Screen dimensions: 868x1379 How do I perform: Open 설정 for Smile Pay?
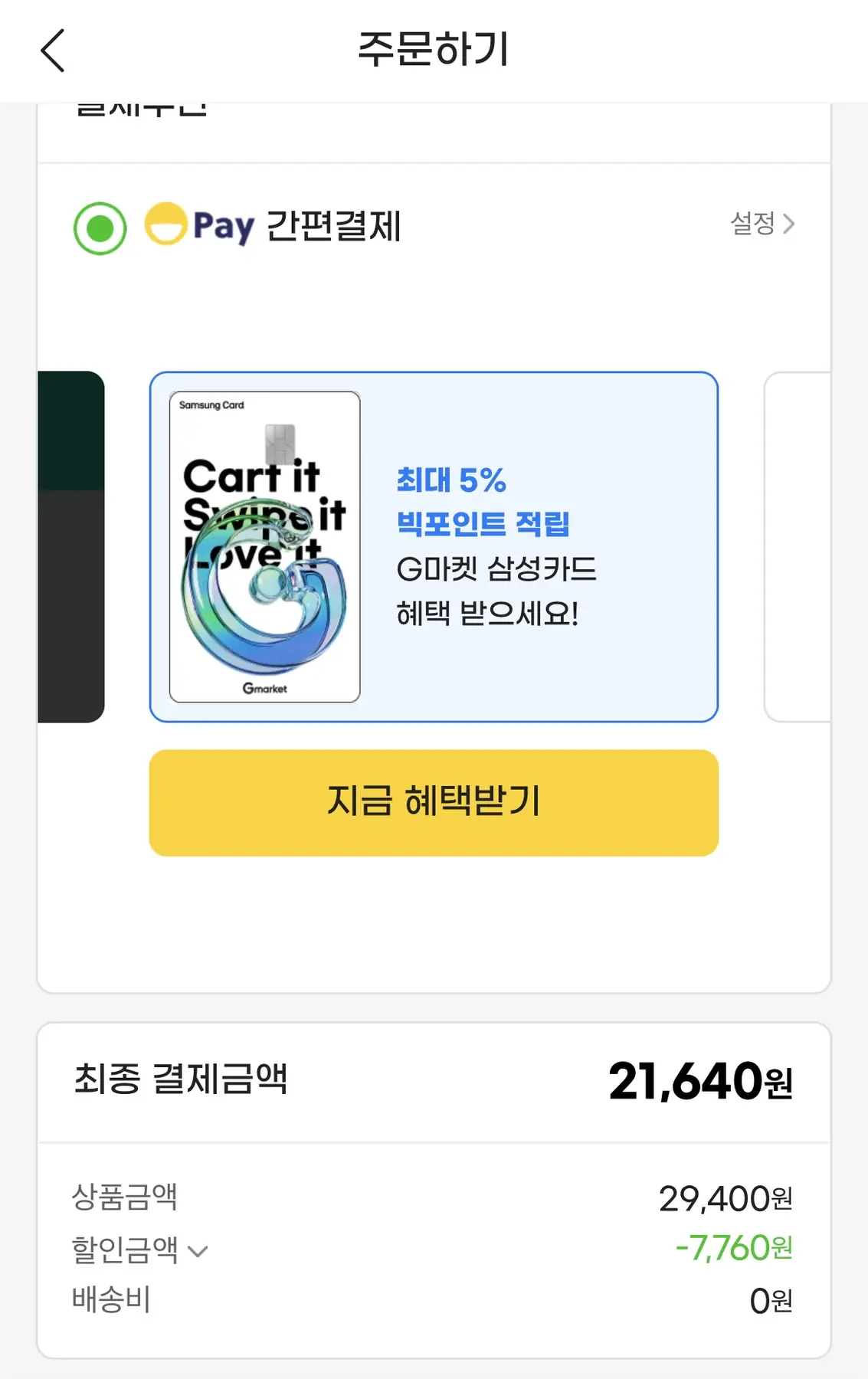pos(762,224)
